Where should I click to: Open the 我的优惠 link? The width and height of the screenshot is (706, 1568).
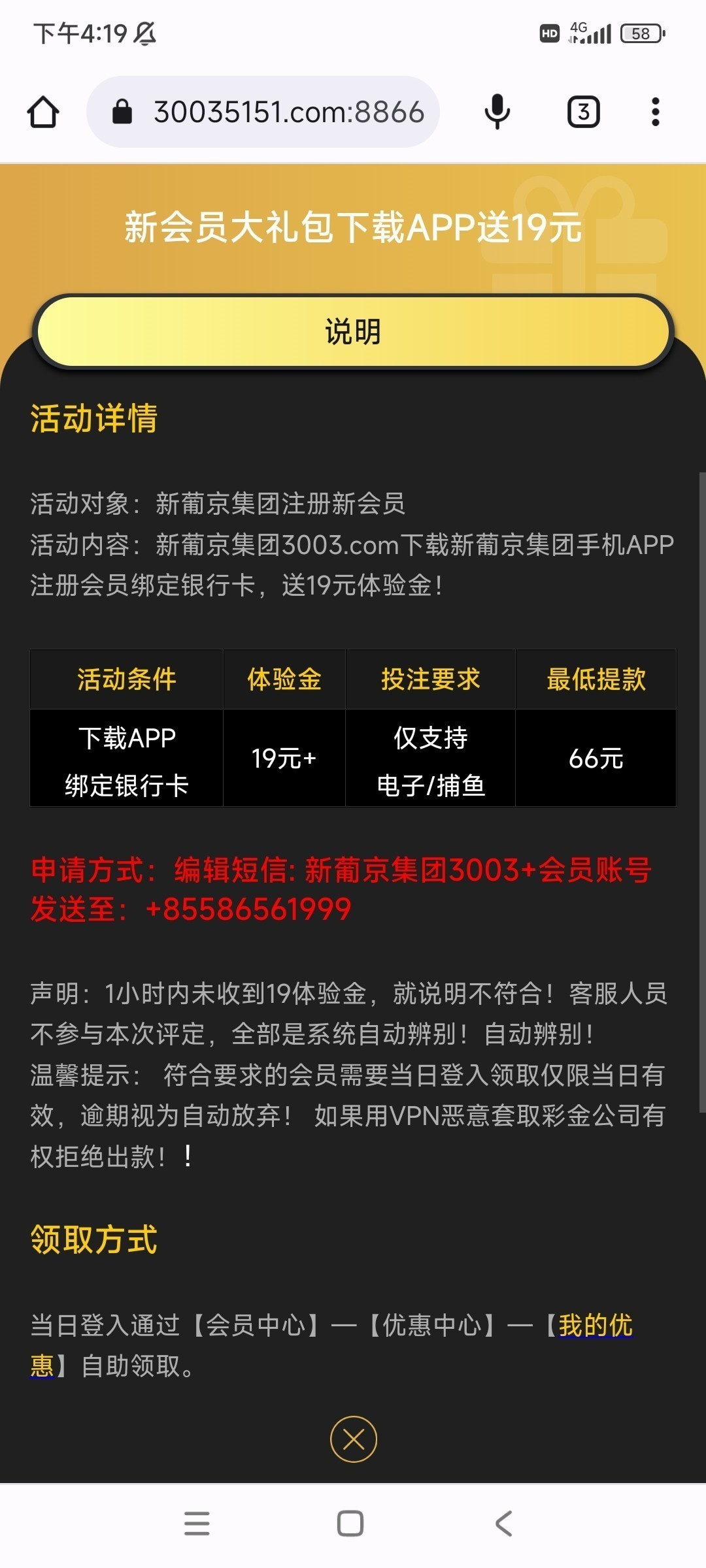tap(595, 1325)
